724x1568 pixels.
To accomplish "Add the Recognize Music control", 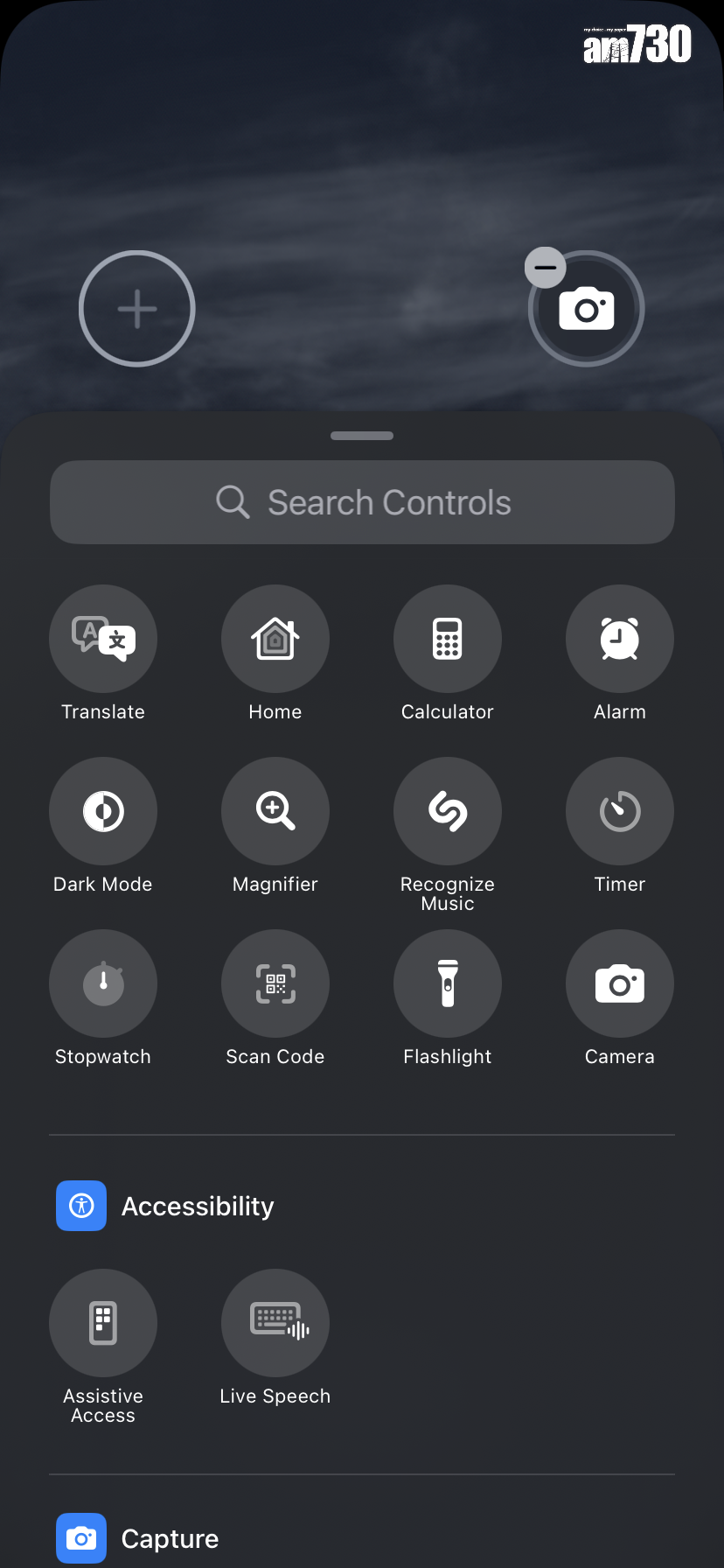I will (448, 811).
